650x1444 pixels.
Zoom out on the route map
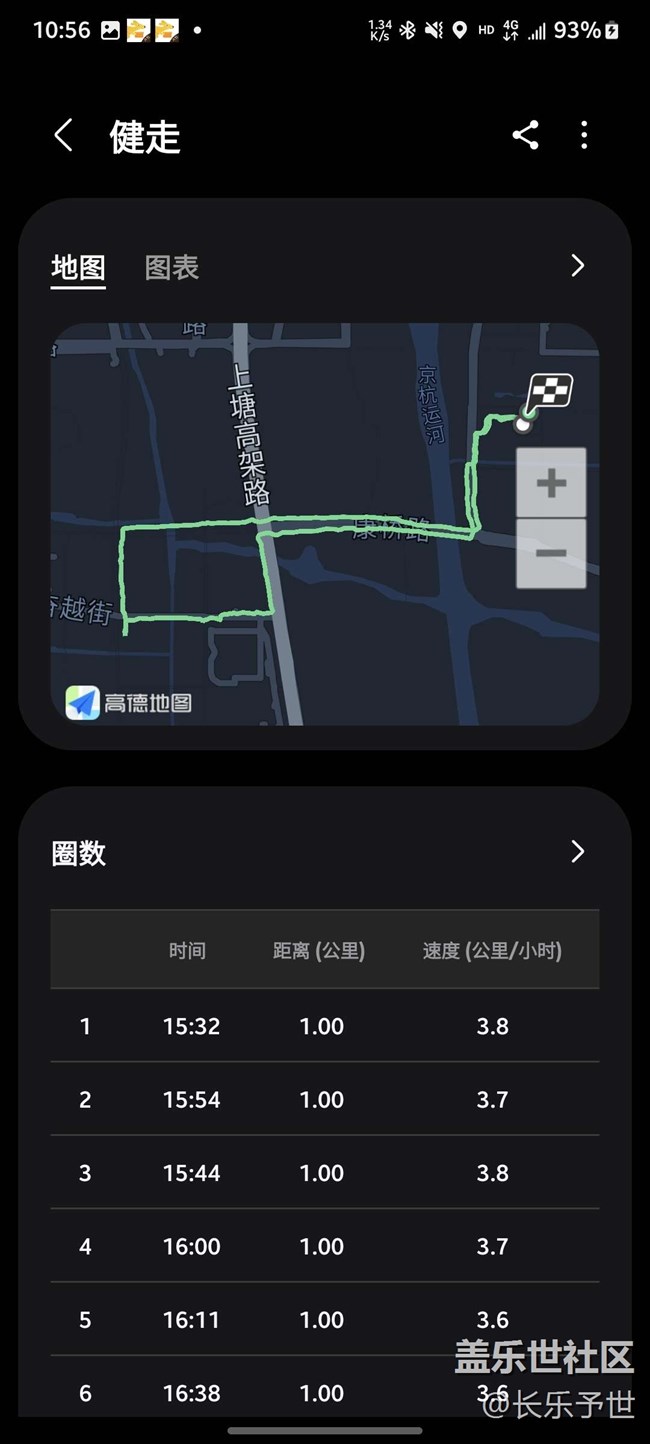(x=551, y=553)
